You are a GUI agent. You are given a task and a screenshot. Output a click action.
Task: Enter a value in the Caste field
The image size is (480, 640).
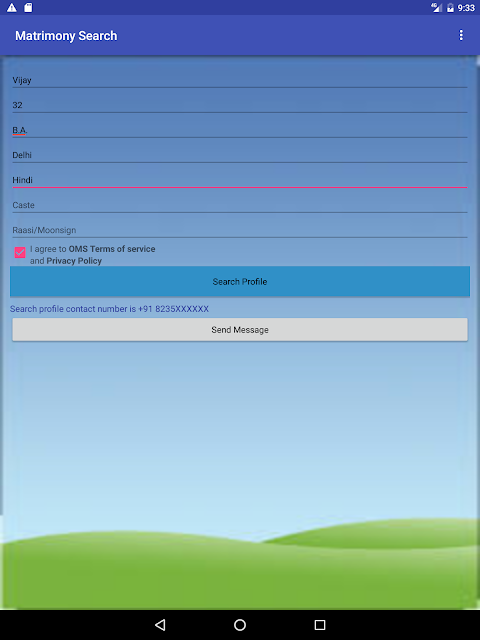click(x=240, y=205)
